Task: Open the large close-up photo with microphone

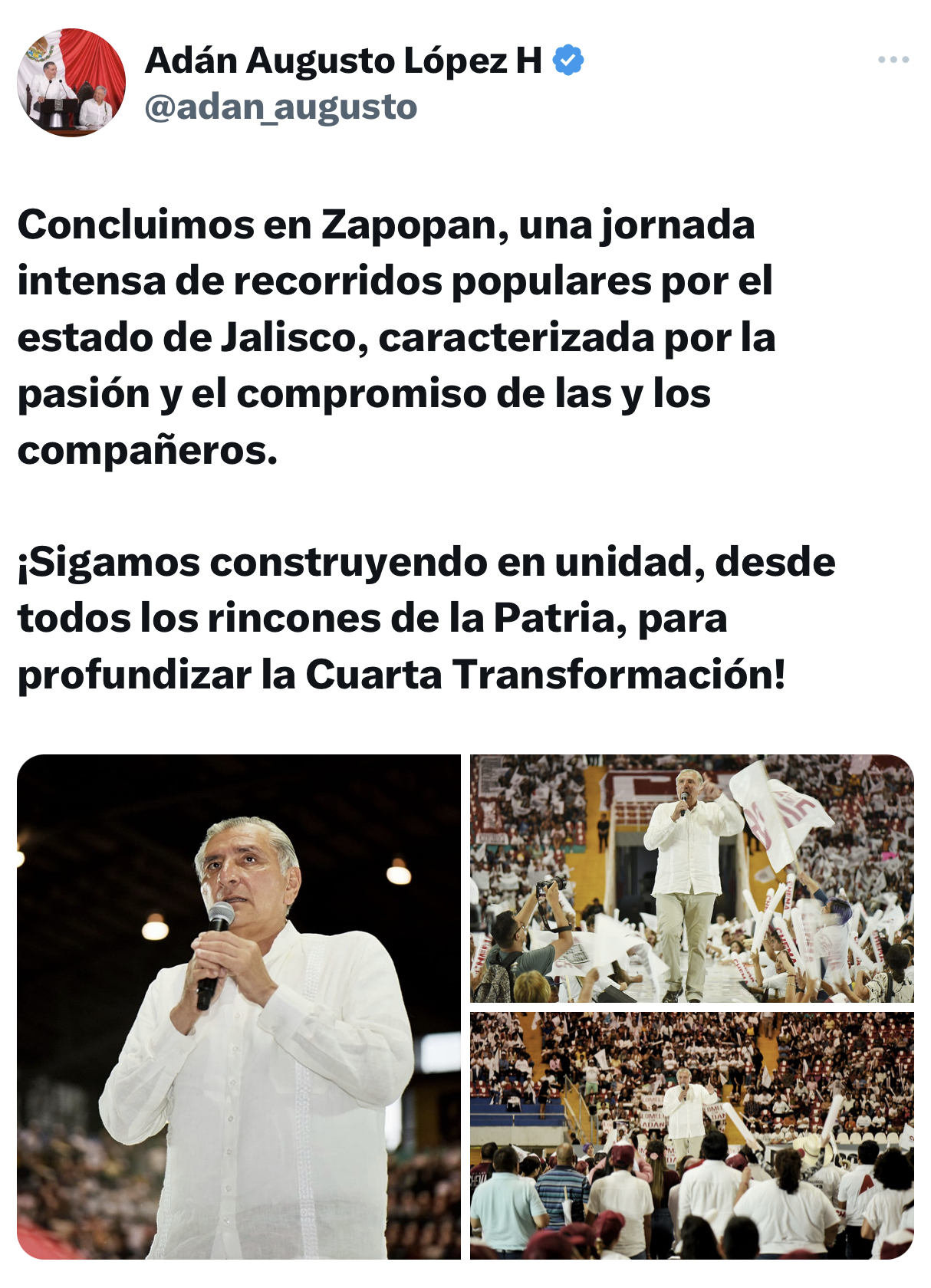Action: point(239,1006)
